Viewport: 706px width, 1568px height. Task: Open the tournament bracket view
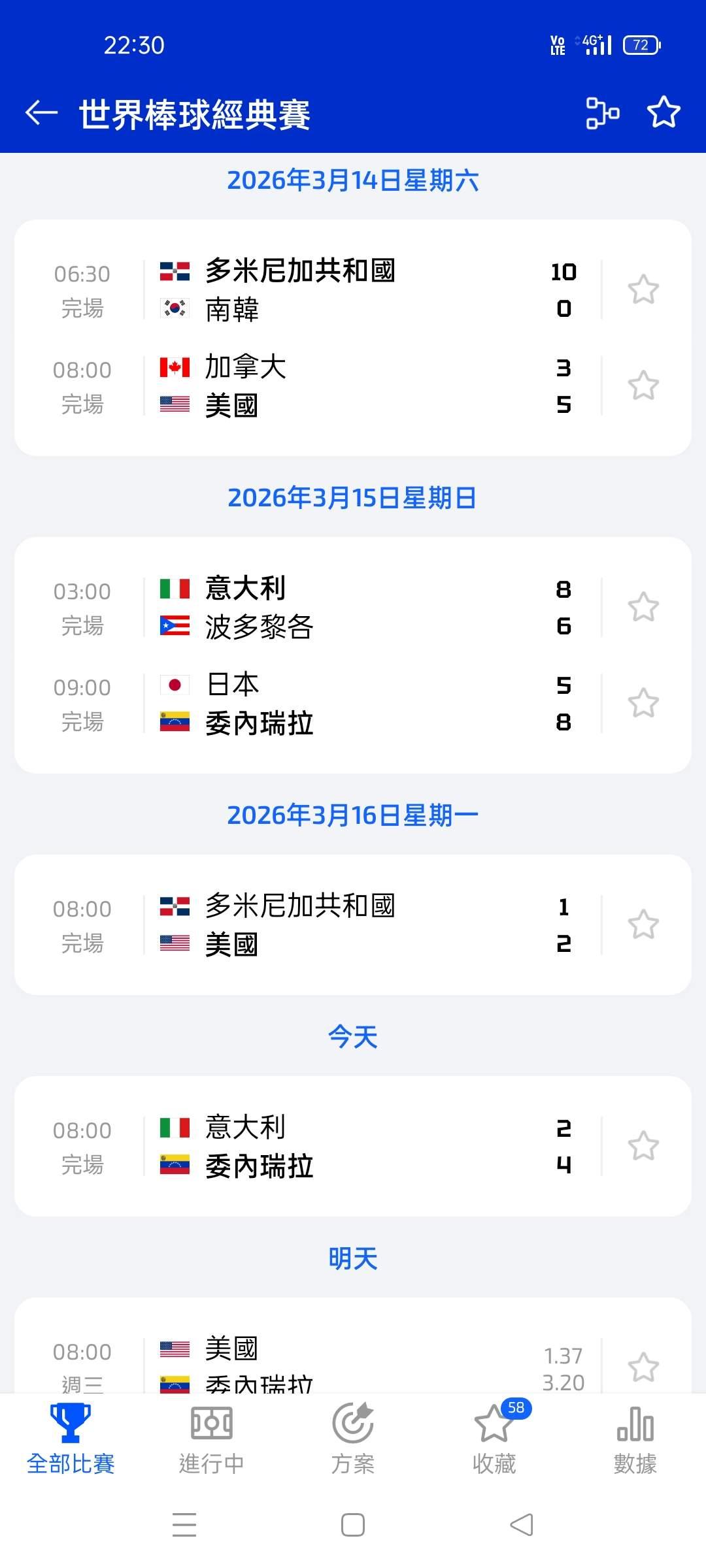[602, 113]
